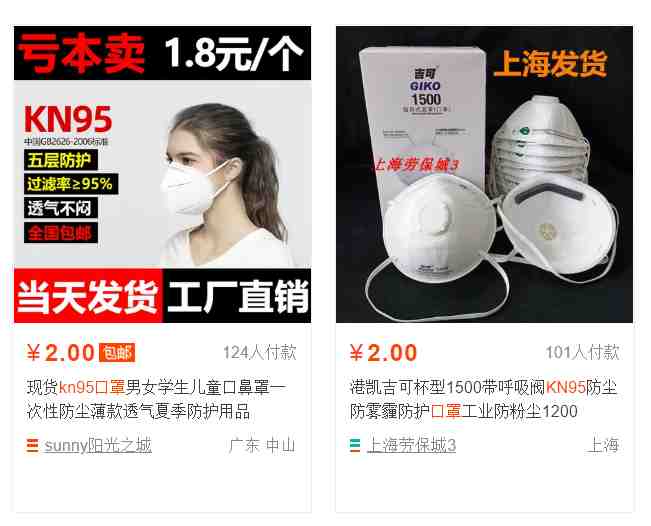Open the KN95 mask product image at ¥2.00 with 包邮

[162, 175]
